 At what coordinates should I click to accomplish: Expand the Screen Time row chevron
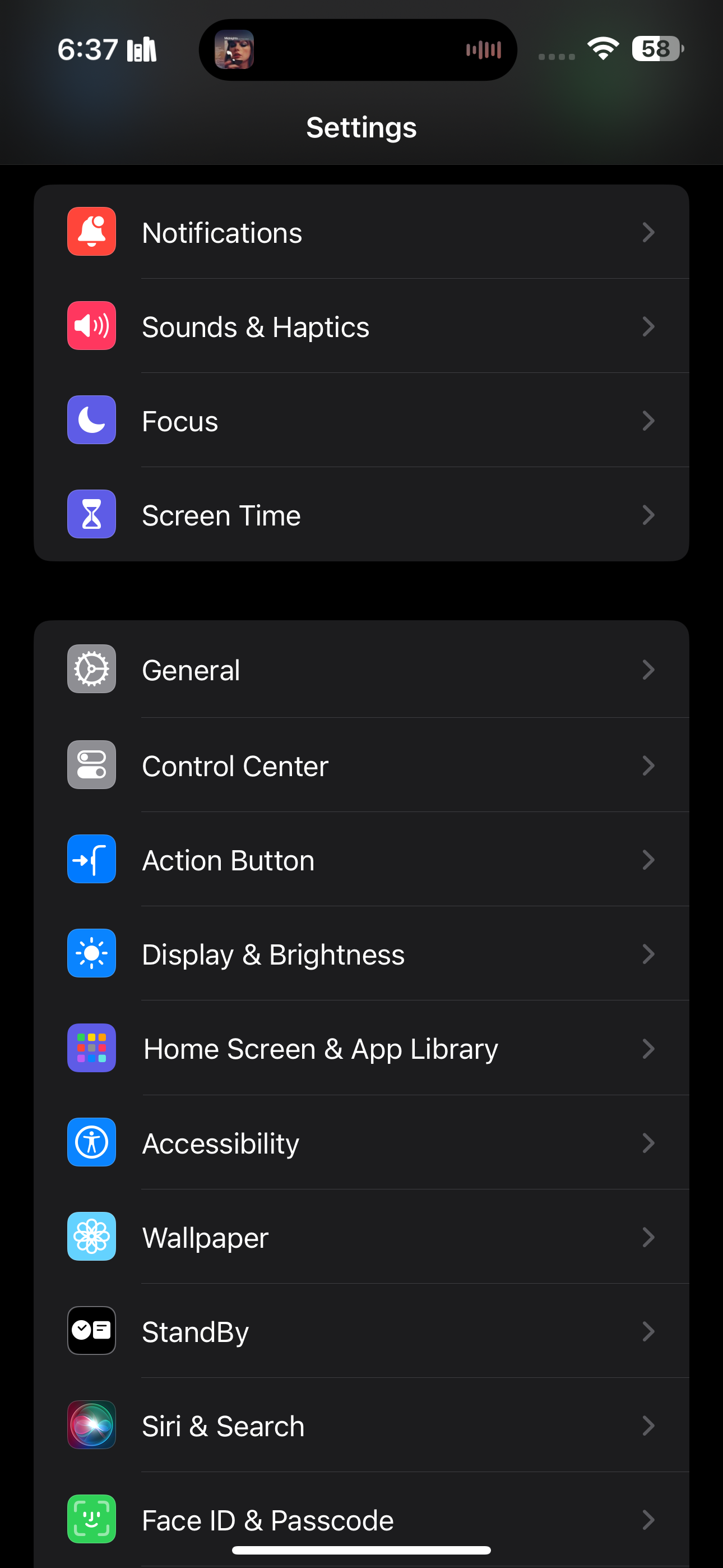click(649, 514)
